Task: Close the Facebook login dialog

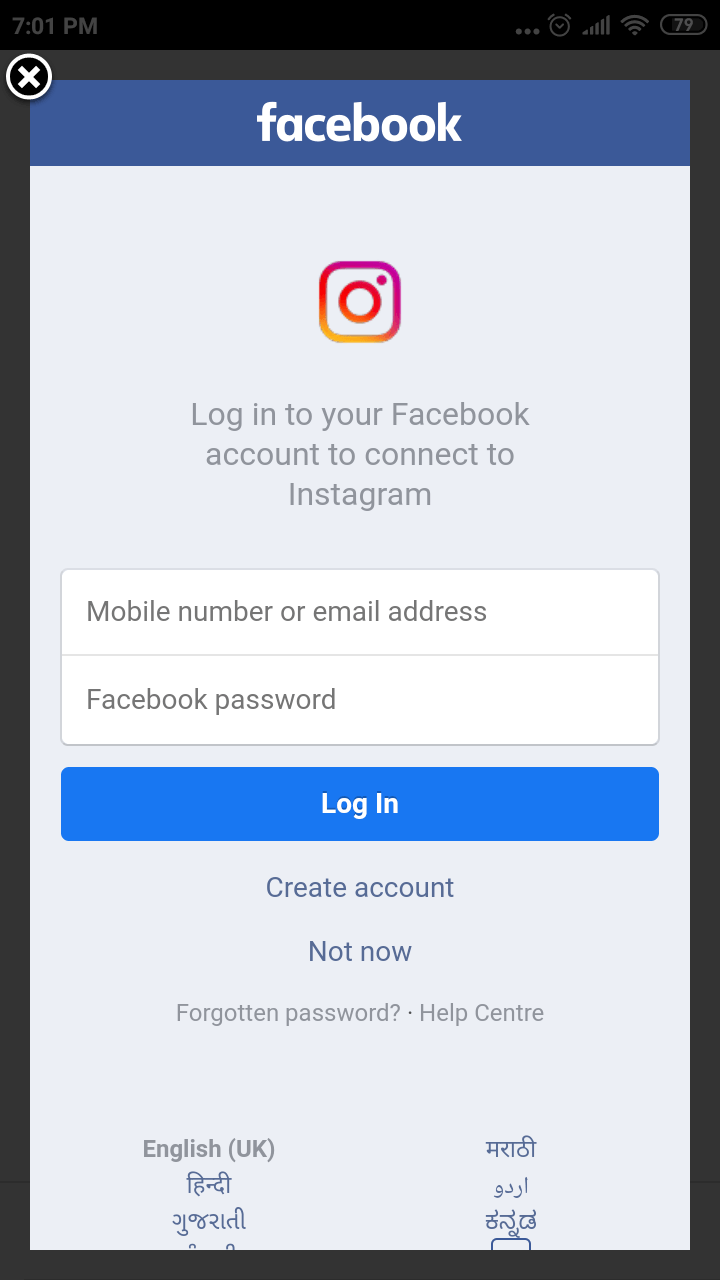Action: [29, 77]
